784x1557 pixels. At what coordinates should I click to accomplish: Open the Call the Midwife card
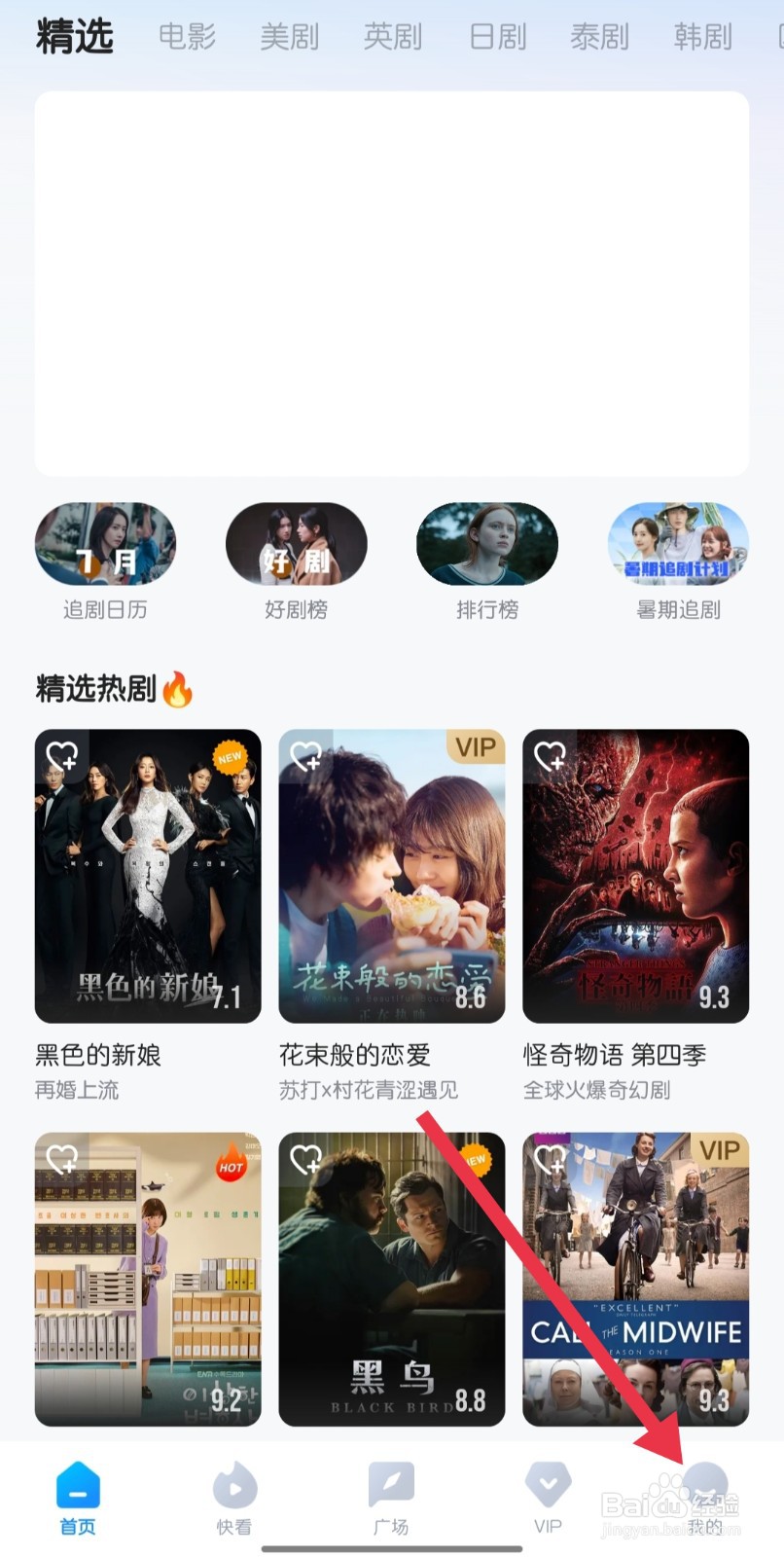[635, 1279]
